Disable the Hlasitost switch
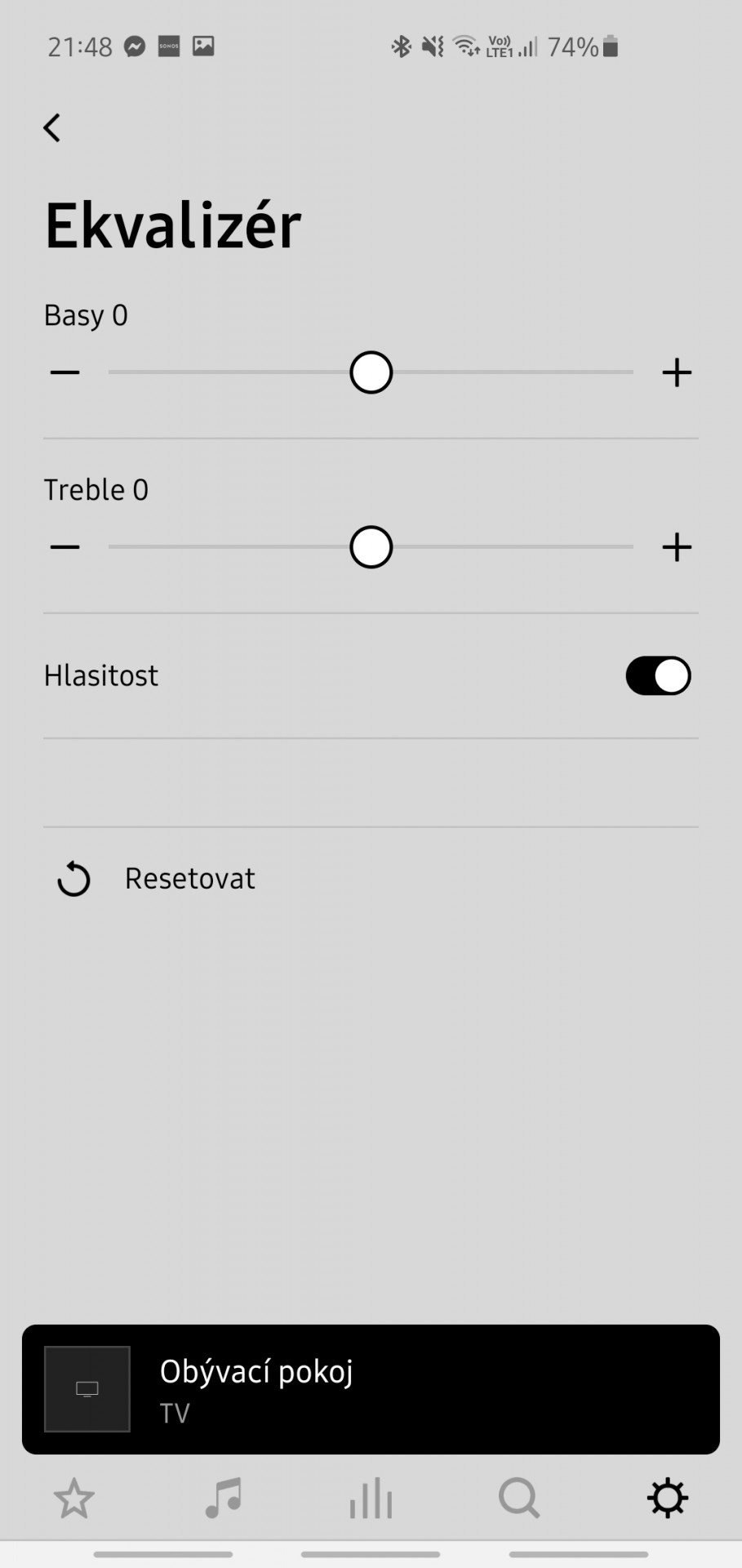The image size is (742, 1568). click(x=658, y=676)
